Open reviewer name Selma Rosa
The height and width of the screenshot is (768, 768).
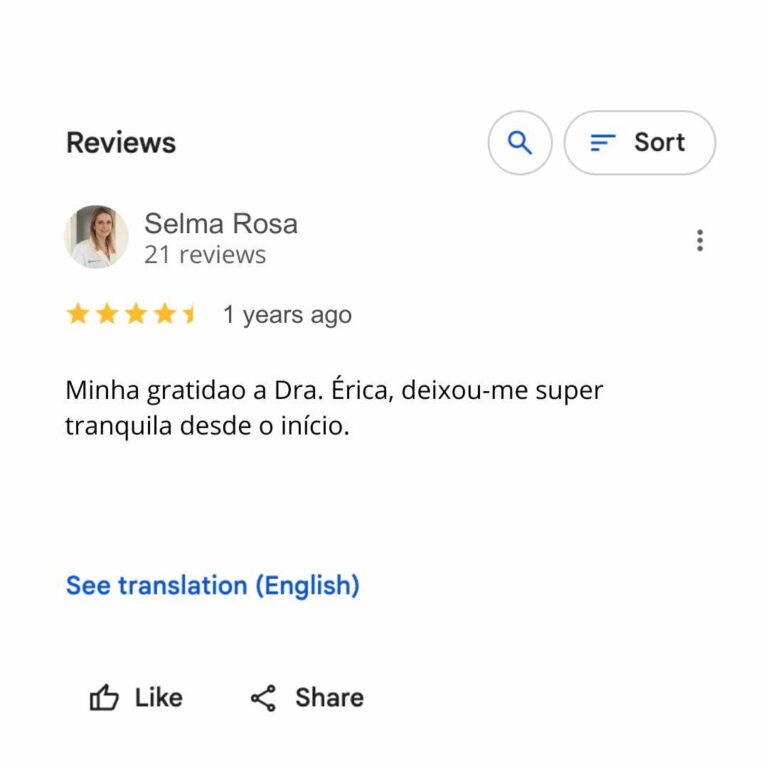(220, 223)
